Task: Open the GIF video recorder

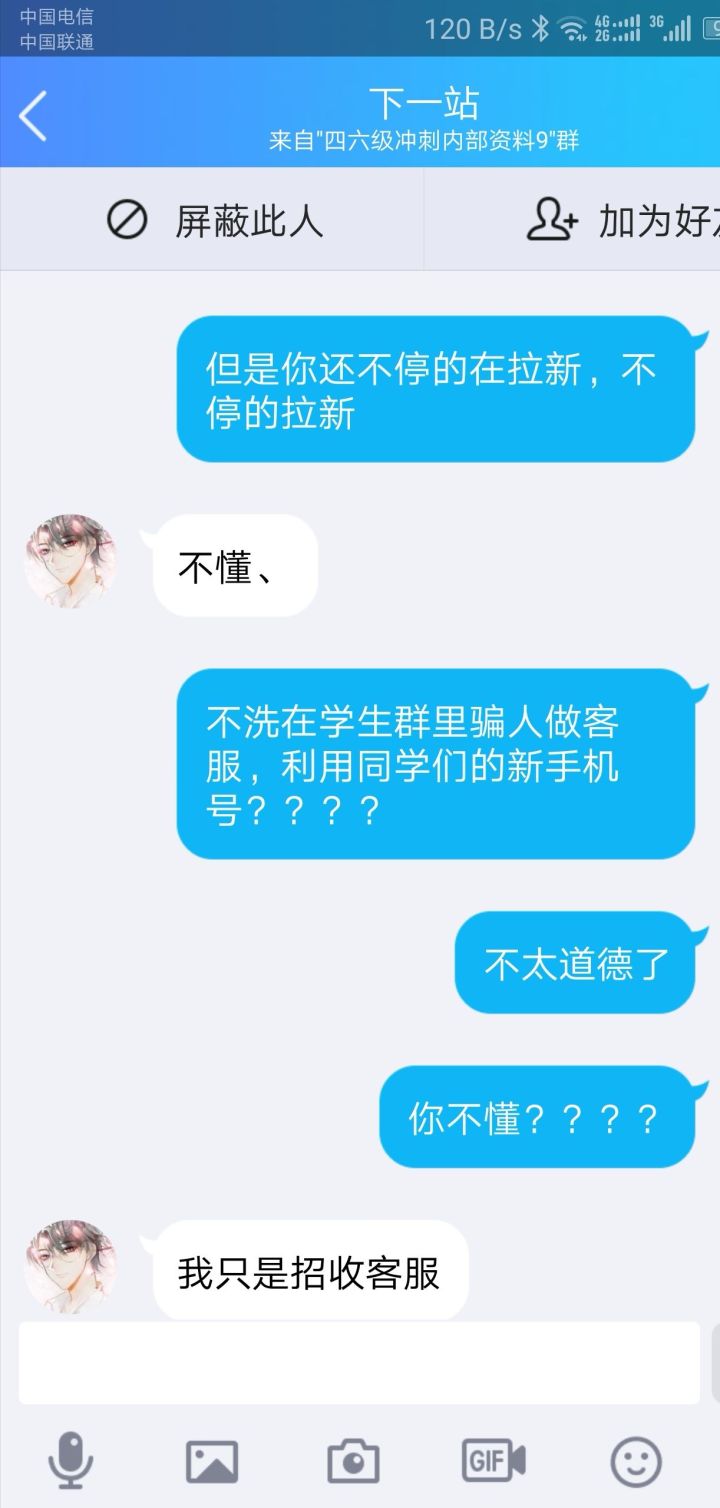Action: 493,1461
